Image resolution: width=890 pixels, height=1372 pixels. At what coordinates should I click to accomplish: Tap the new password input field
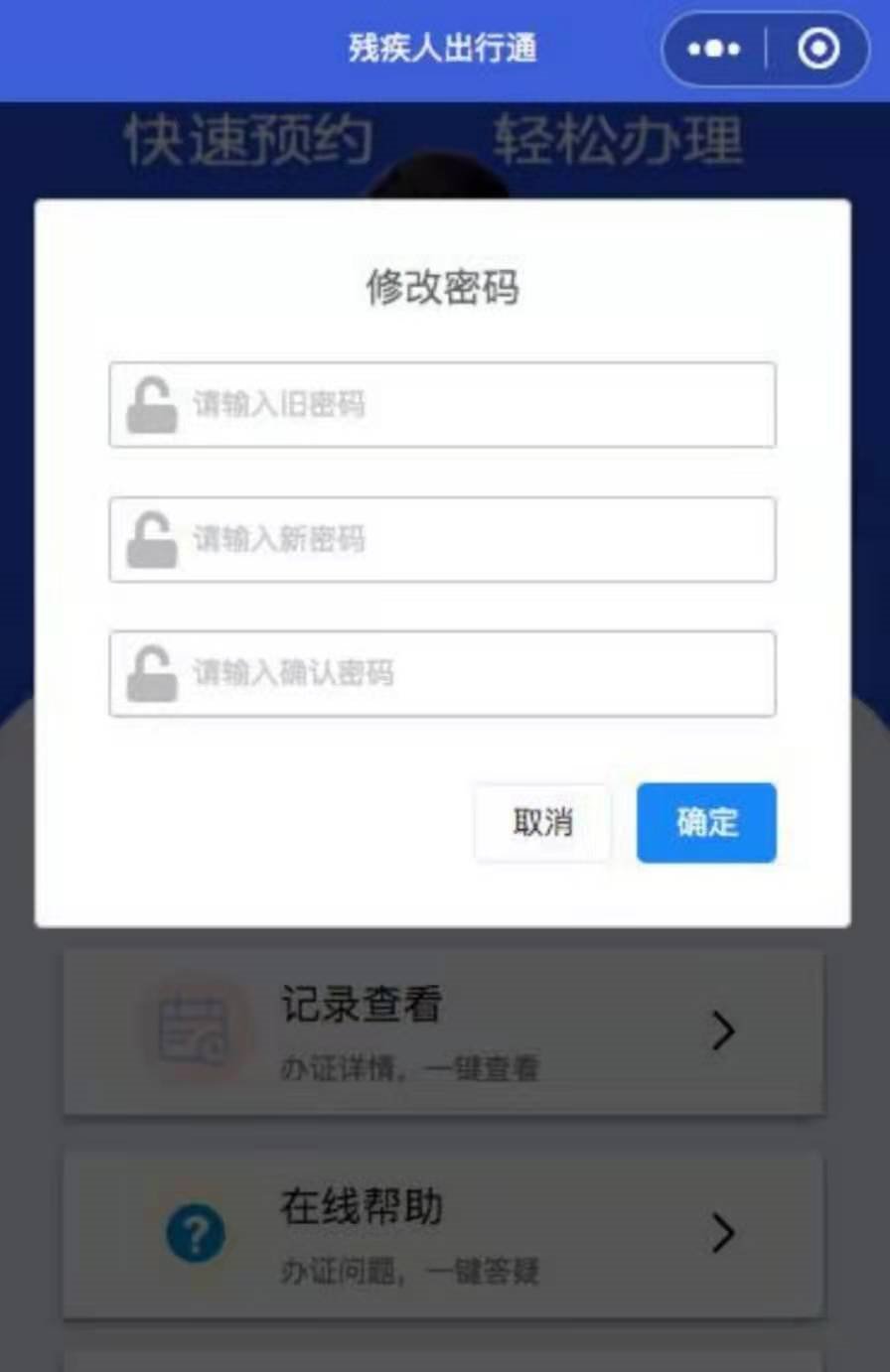point(442,539)
